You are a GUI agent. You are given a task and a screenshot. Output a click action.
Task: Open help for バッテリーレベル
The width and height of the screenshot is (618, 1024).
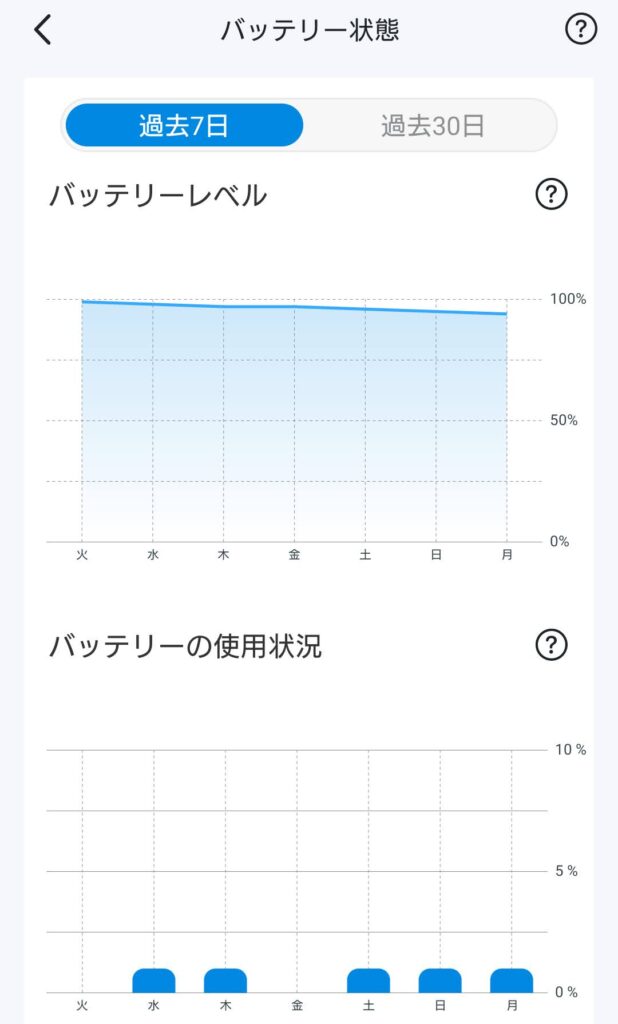tap(551, 195)
